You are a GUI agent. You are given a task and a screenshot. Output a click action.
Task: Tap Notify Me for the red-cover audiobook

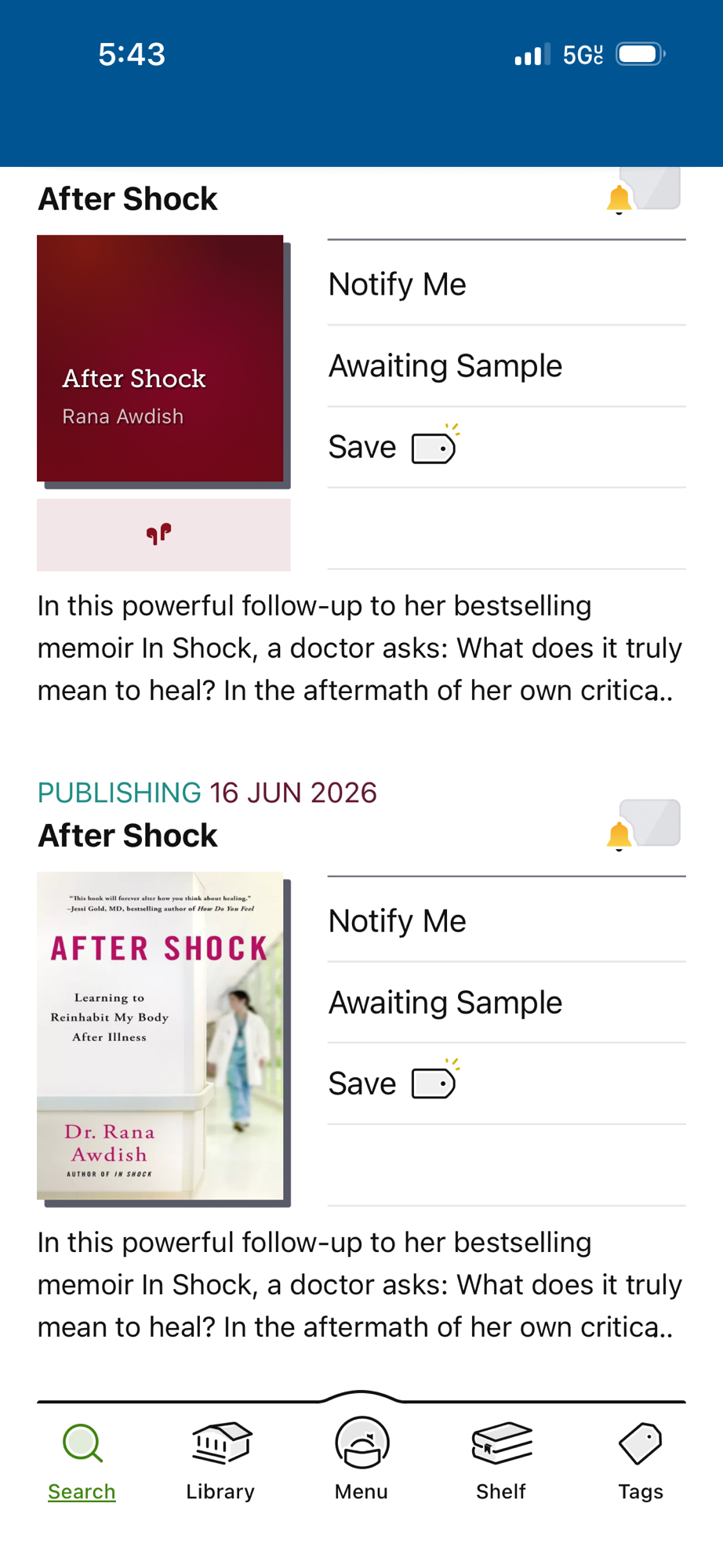click(398, 284)
